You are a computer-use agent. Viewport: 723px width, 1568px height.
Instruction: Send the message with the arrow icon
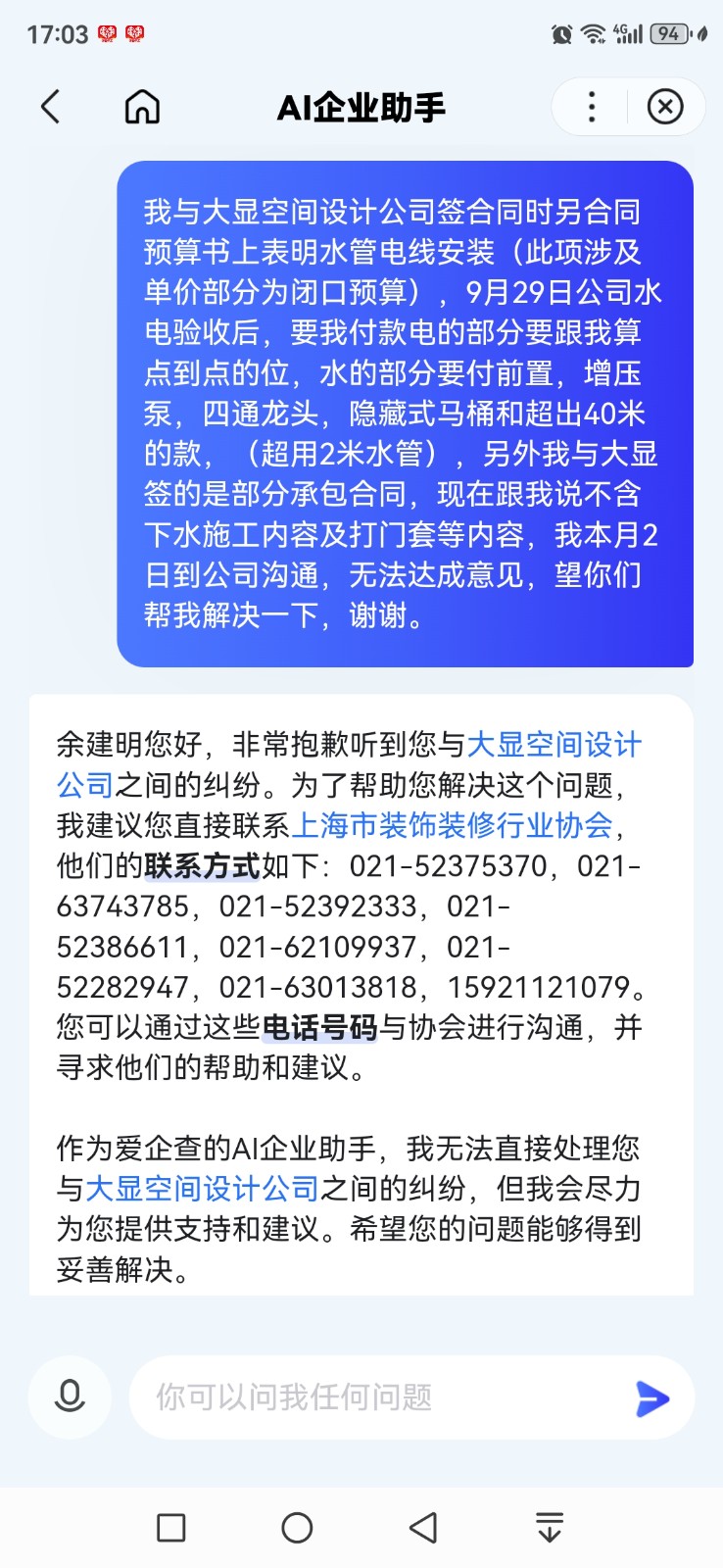[x=651, y=1397]
